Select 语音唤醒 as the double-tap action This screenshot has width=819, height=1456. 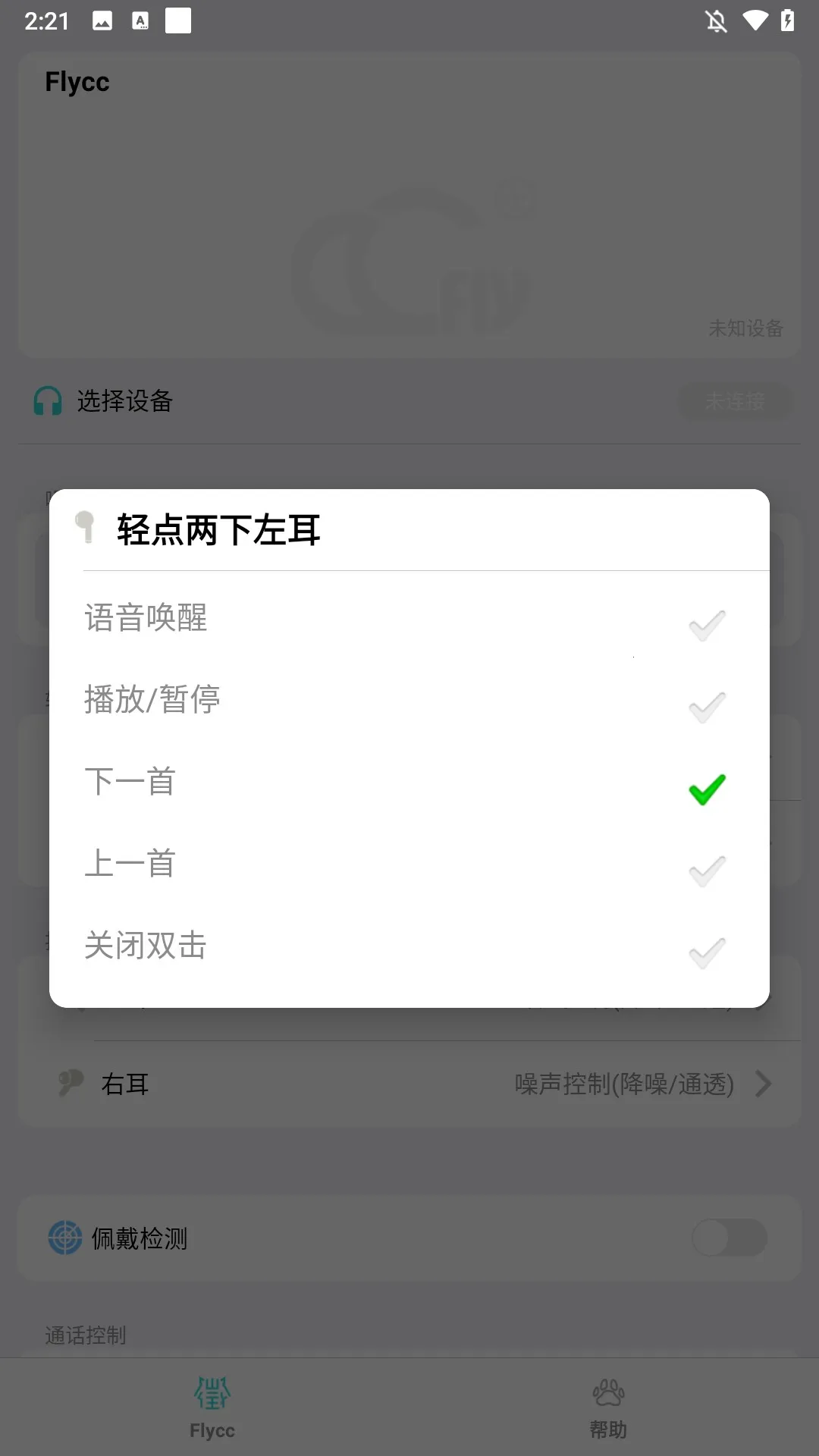409,620
